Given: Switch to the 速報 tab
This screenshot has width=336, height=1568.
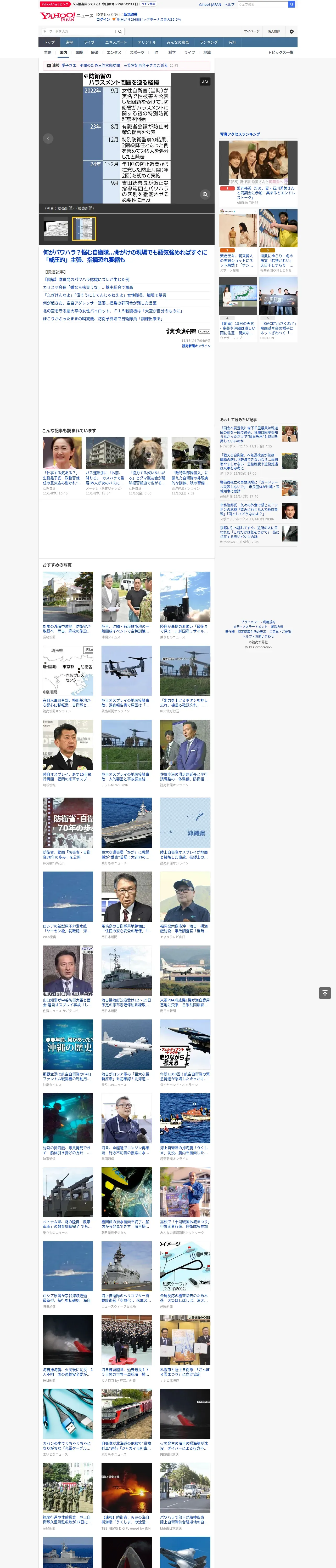Looking at the screenshot, I should [x=69, y=43].
